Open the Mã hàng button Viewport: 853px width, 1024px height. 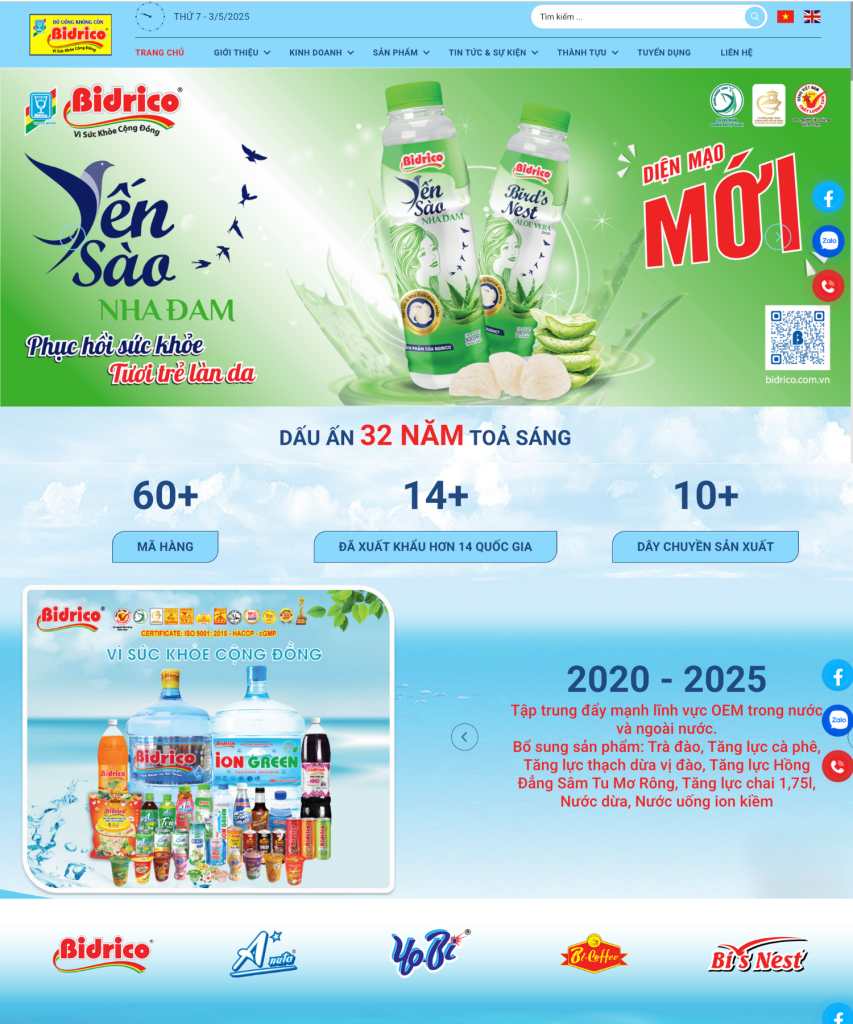(x=165, y=547)
